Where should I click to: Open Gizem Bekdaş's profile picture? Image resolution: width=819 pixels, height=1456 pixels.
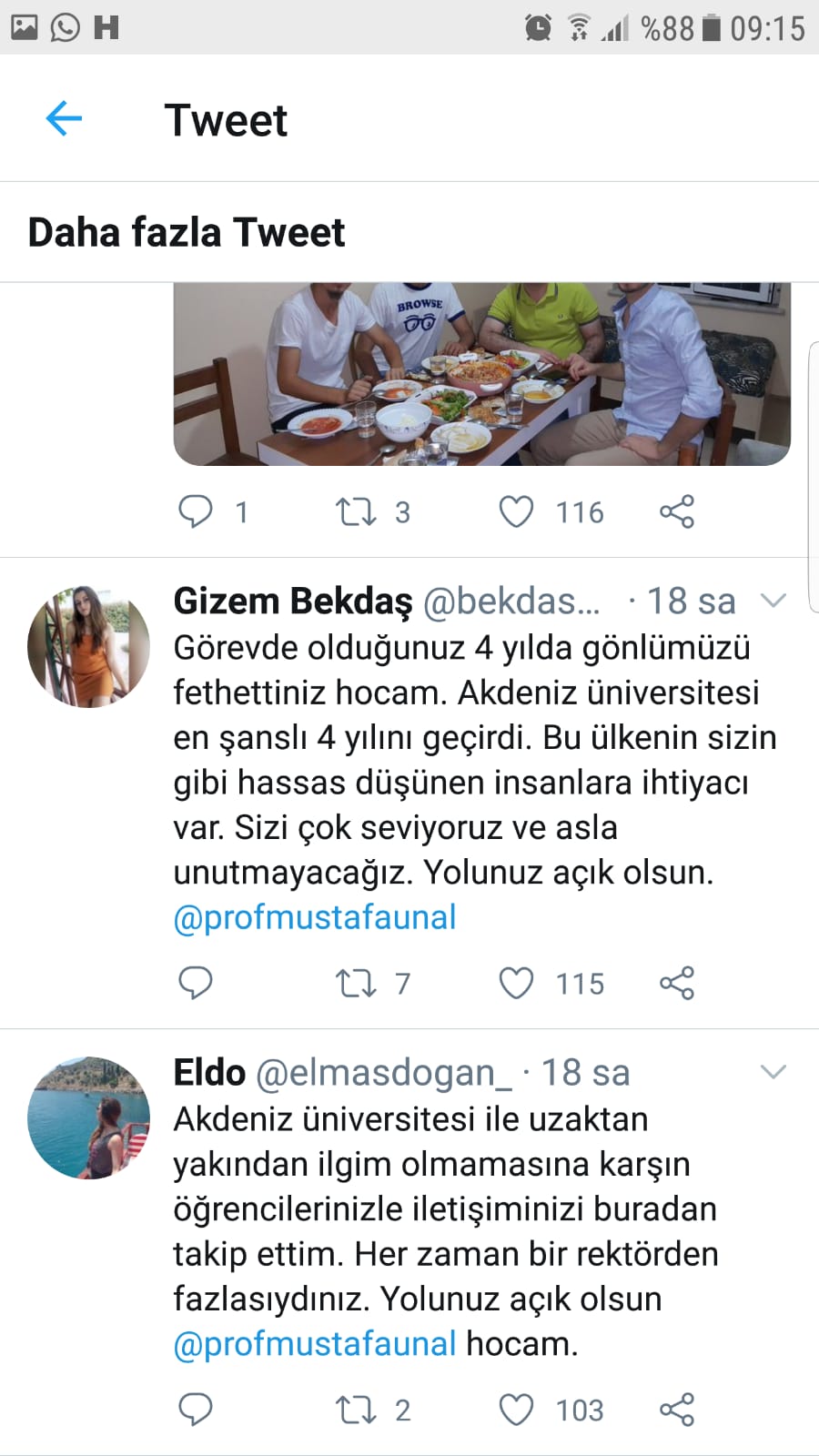pyautogui.click(x=89, y=647)
